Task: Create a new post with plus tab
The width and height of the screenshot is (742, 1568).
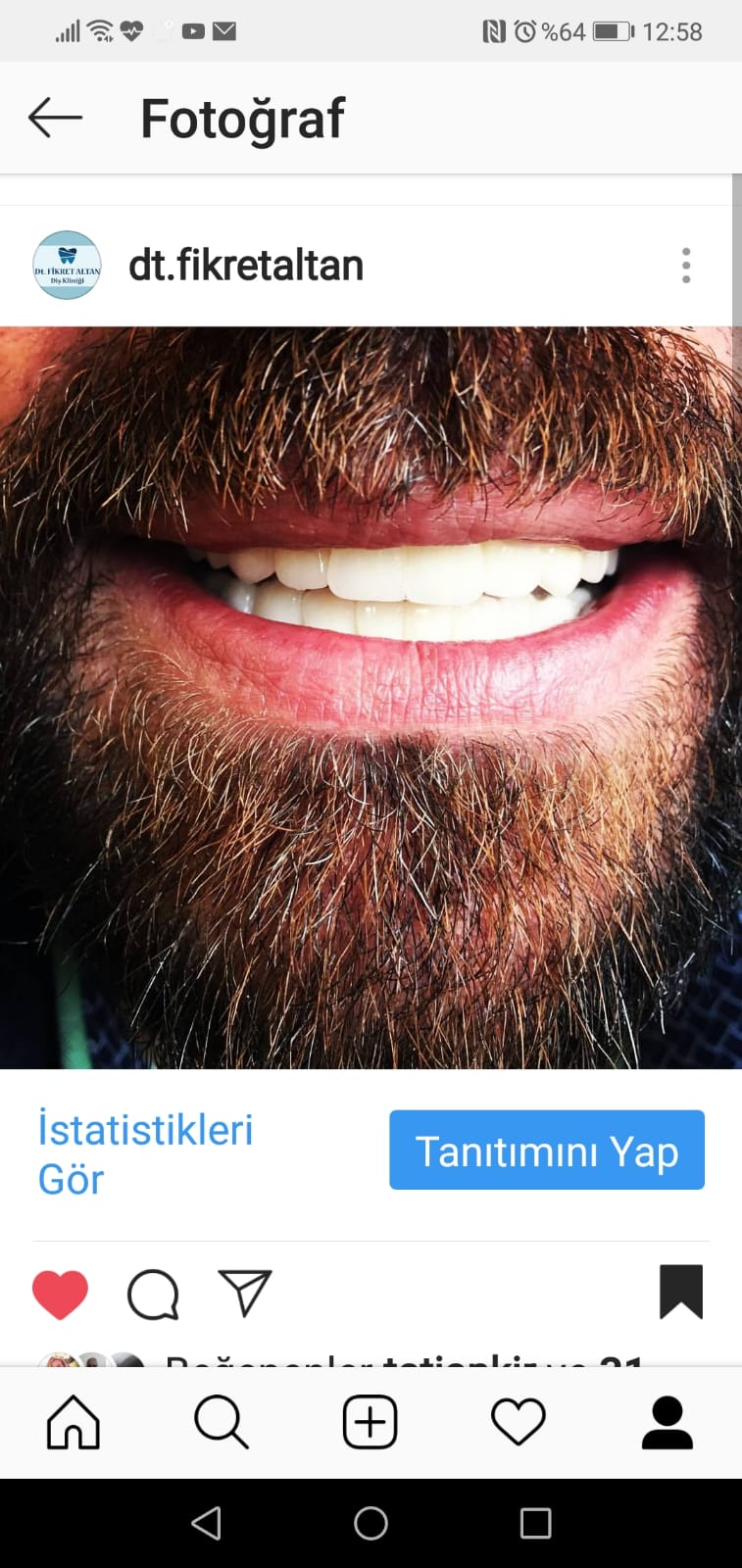Action: click(x=370, y=1422)
